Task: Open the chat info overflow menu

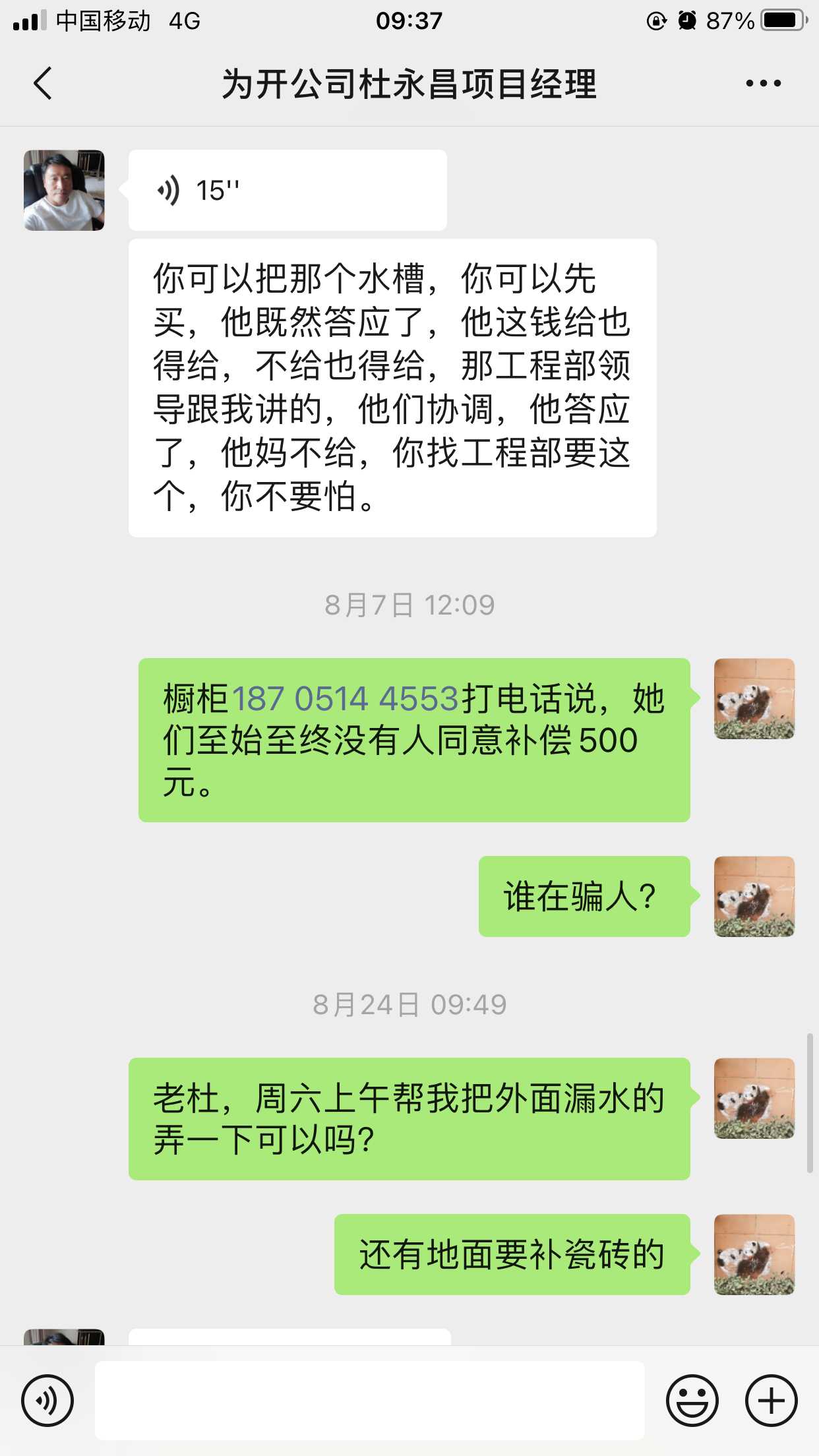Action: point(763,84)
